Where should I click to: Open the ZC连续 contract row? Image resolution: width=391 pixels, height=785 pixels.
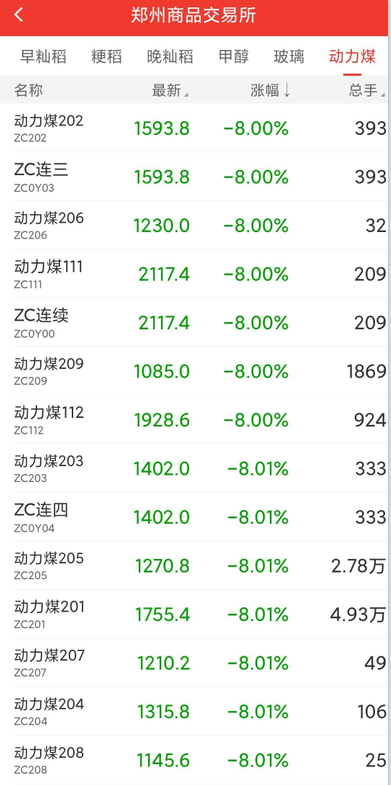coord(195,322)
